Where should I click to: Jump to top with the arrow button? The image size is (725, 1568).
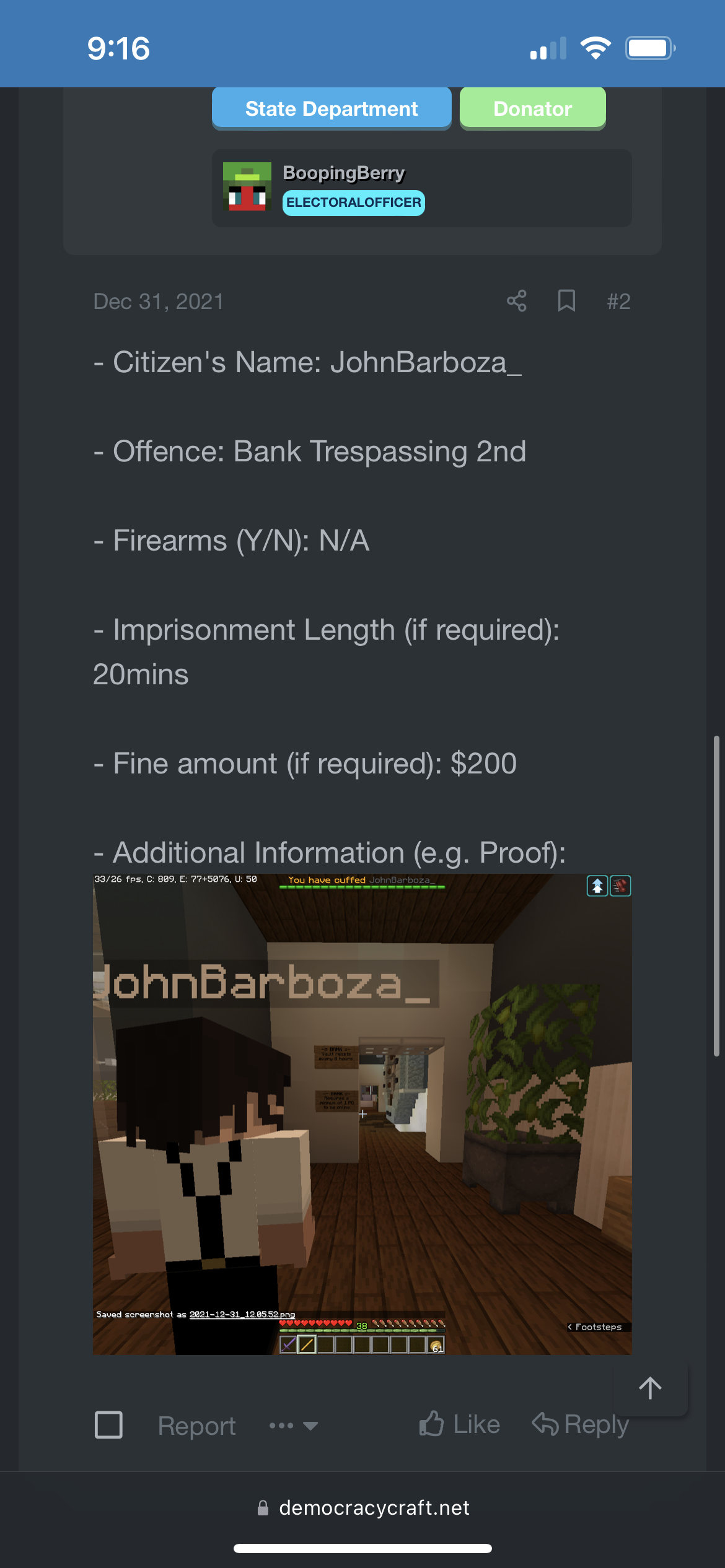(x=650, y=1388)
